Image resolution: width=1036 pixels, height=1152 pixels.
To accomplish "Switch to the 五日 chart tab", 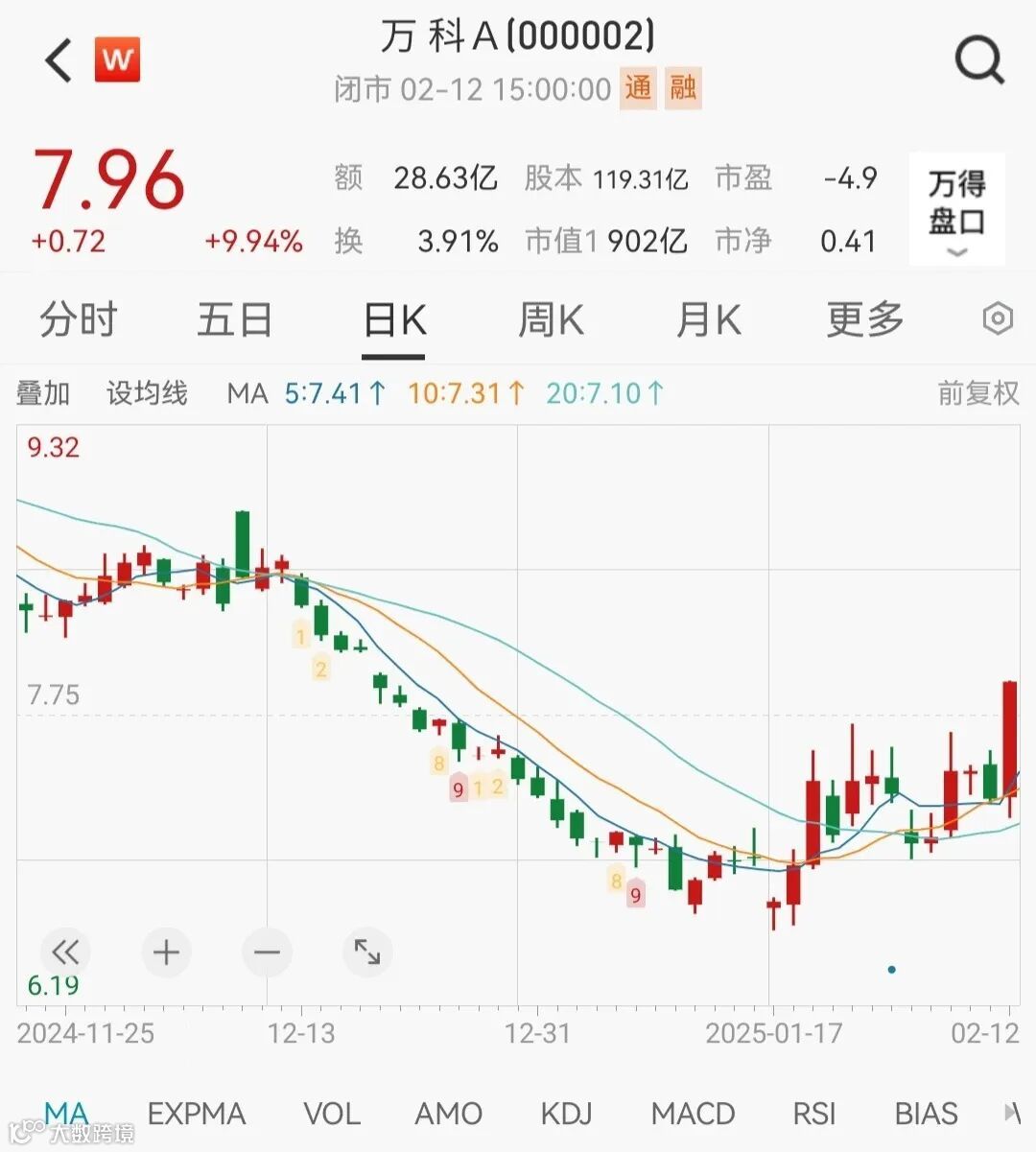I will click(234, 320).
